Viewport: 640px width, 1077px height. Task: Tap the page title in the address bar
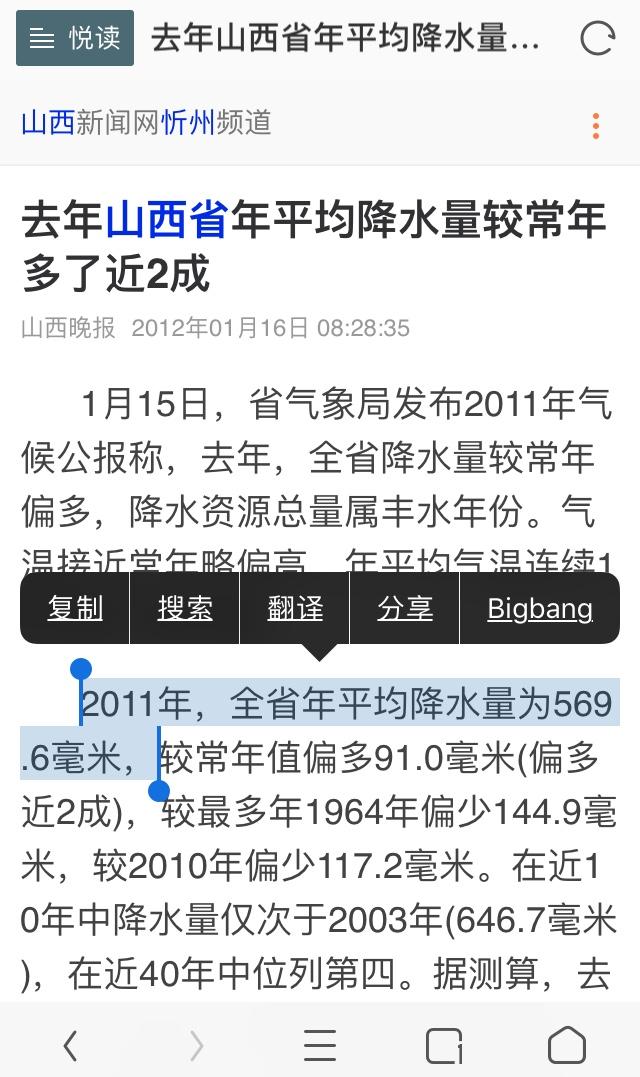pos(345,38)
